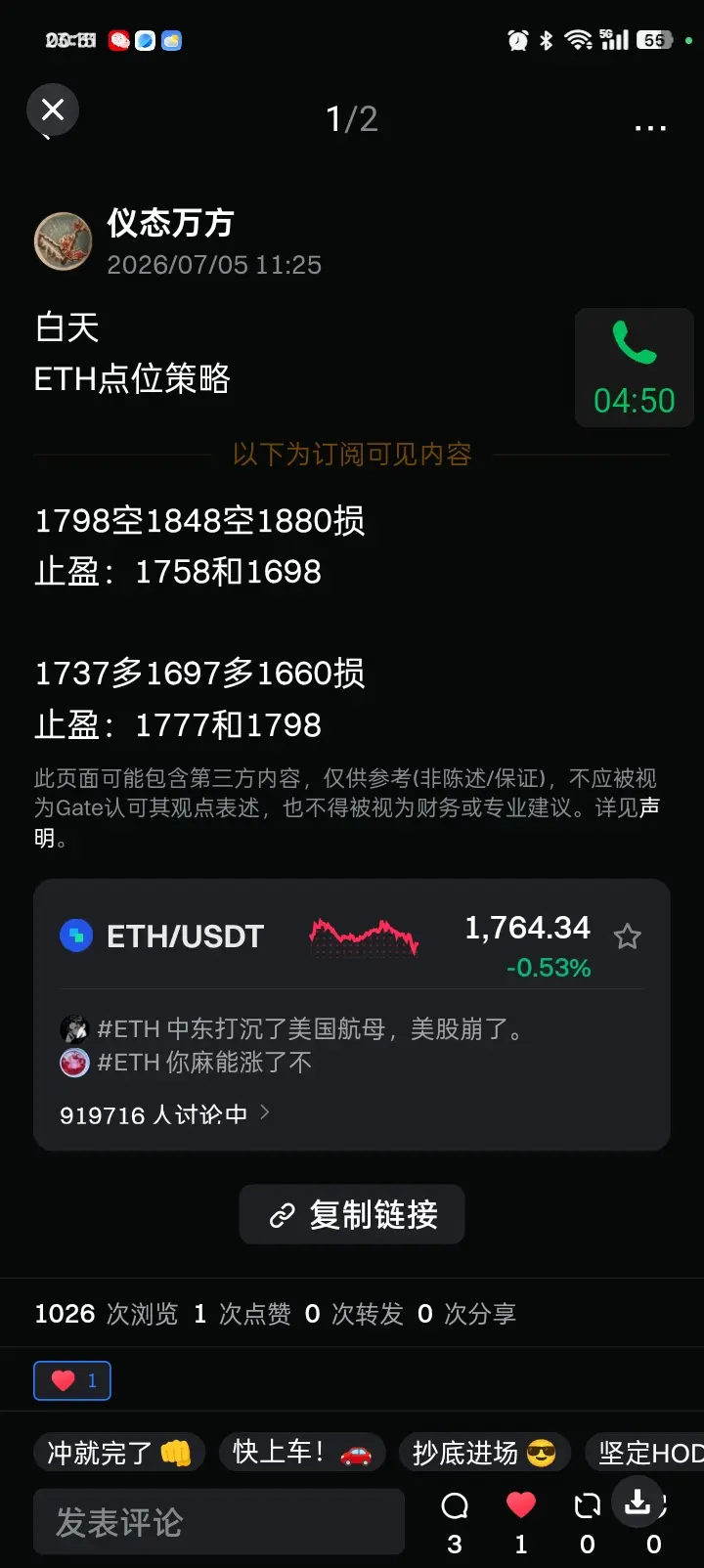Open the 声明 disclaimer link
Image resolution: width=704 pixels, height=1568 pixels.
[x=648, y=807]
